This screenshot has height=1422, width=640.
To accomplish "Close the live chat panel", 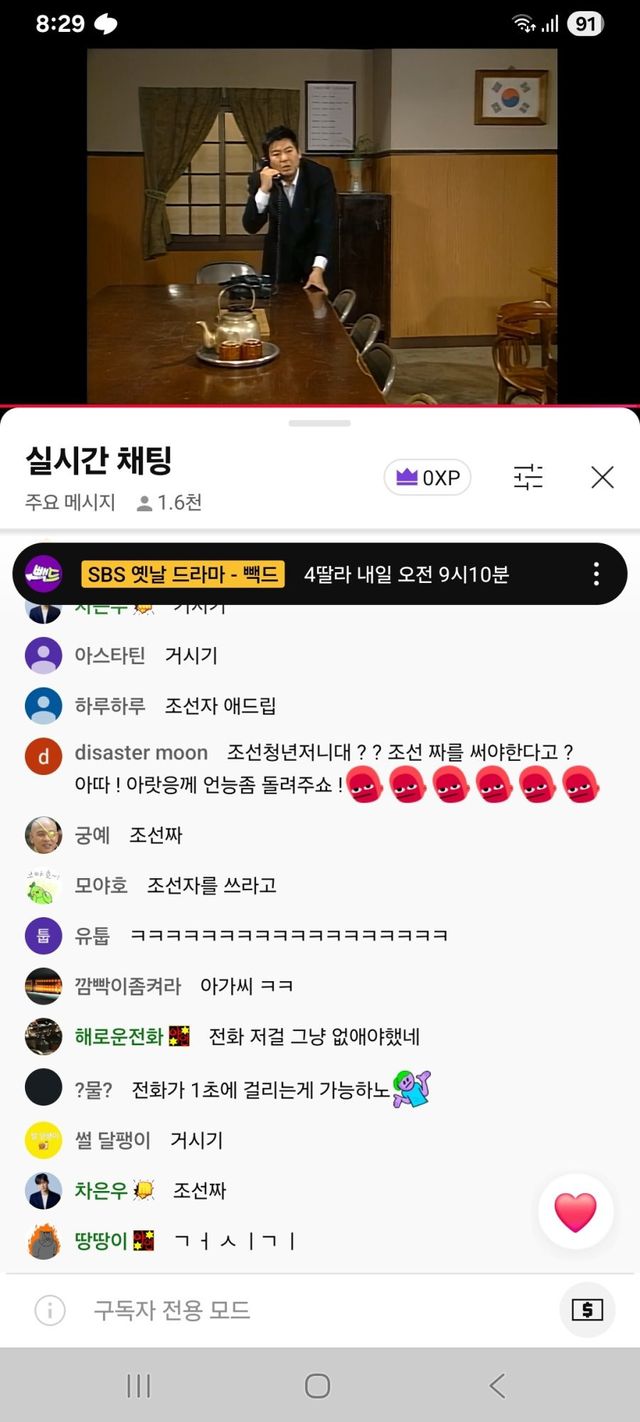I will click(602, 478).
